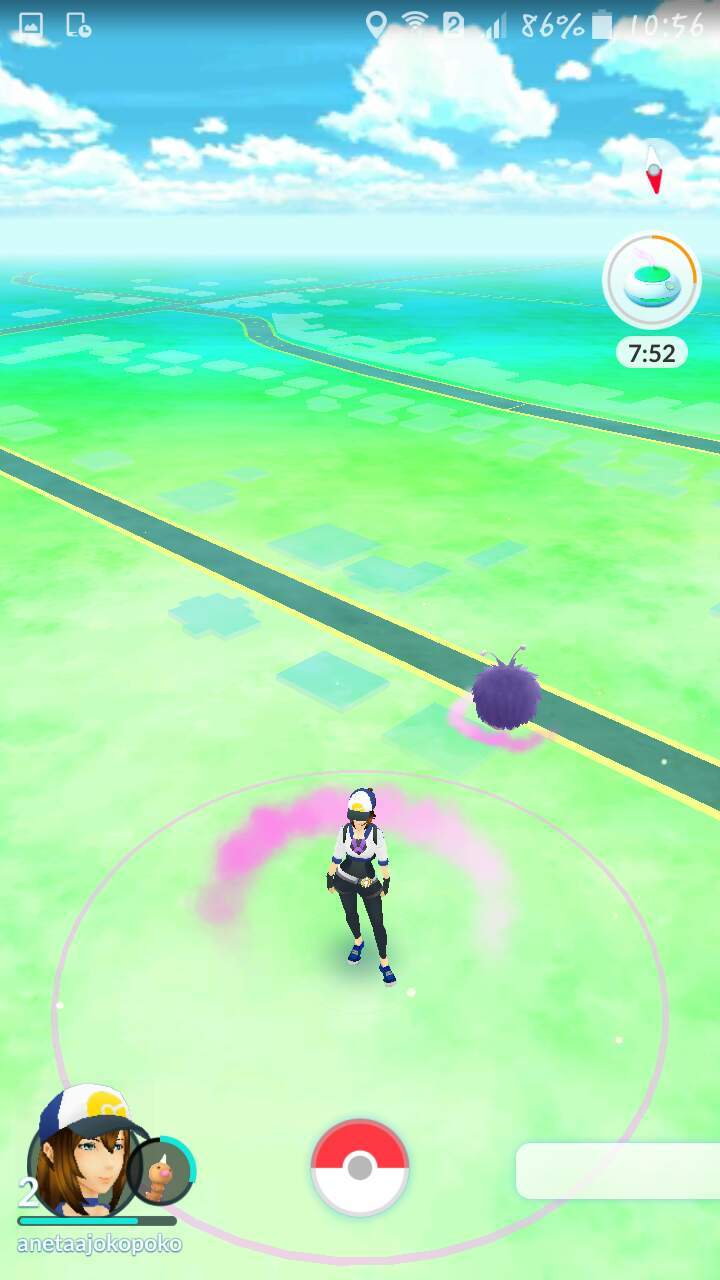Open the nearby Pokémon panel
This screenshot has height=1280, width=720.
pos(618,1170)
